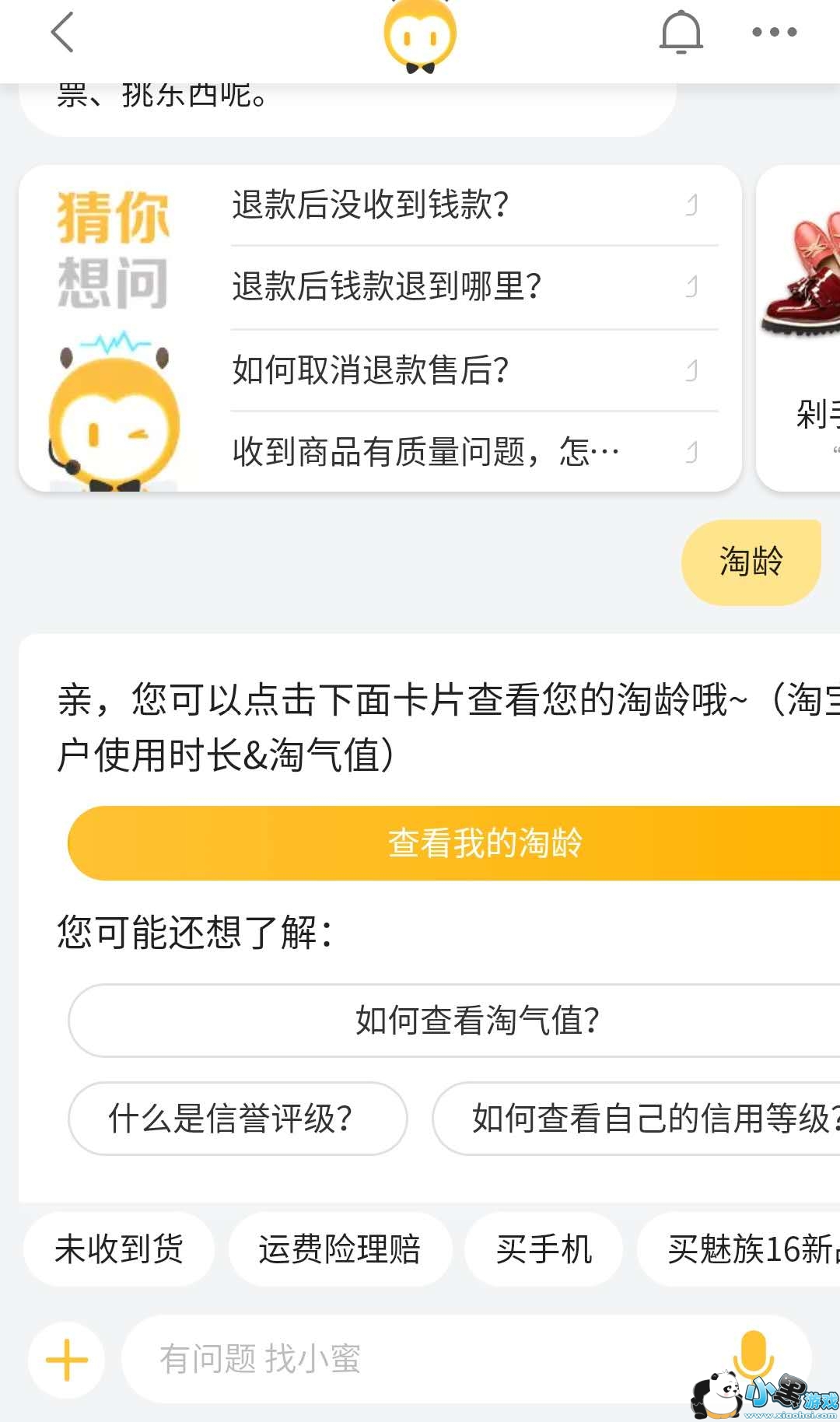Open the three-dot overflow menu
This screenshot has height=1422, width=840.
774,33
